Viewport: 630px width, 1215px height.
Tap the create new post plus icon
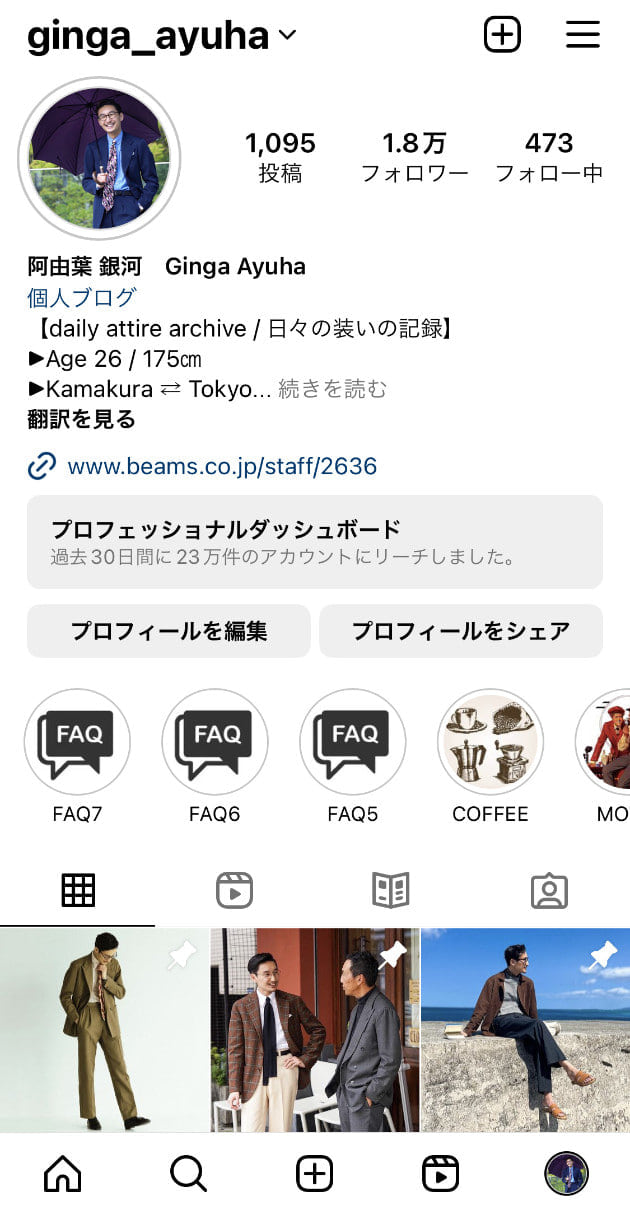coord(502,36)
